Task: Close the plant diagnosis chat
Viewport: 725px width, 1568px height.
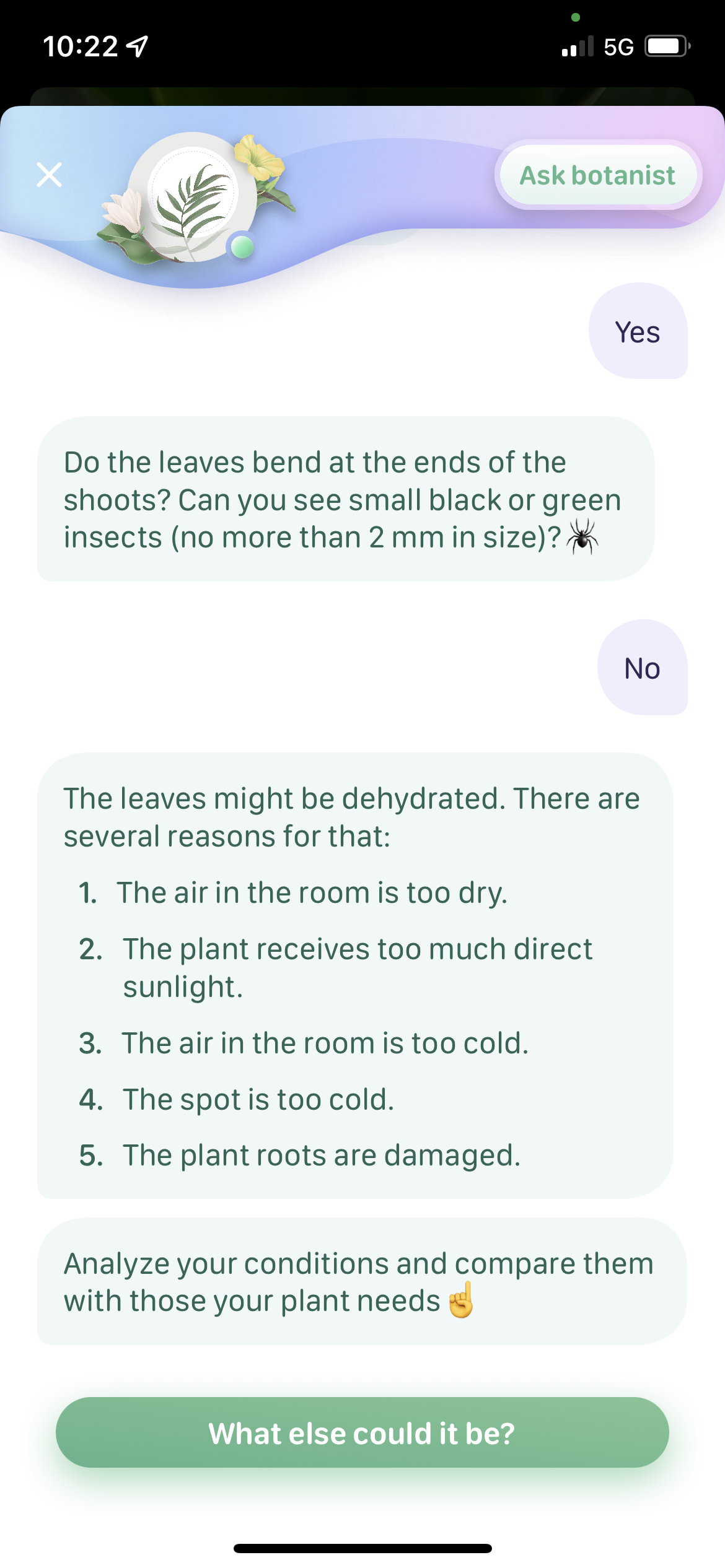Action: pyautogui.click(x=50, y=175)
